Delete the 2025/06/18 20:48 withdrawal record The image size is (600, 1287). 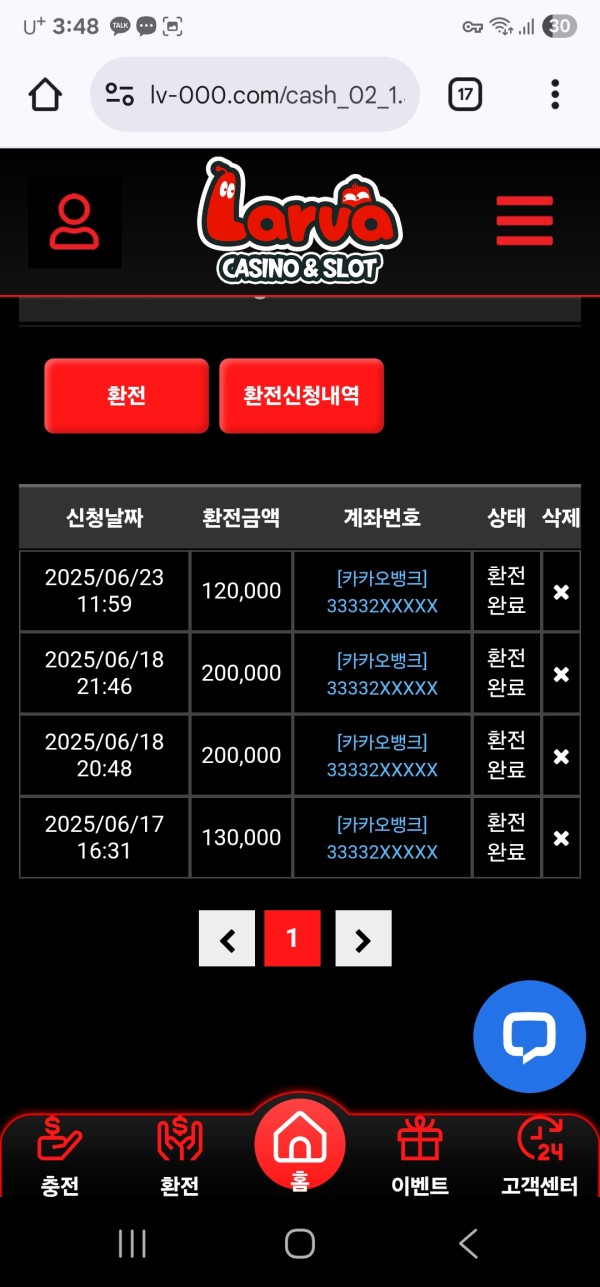pyautogui.click(x=561, y=756)
